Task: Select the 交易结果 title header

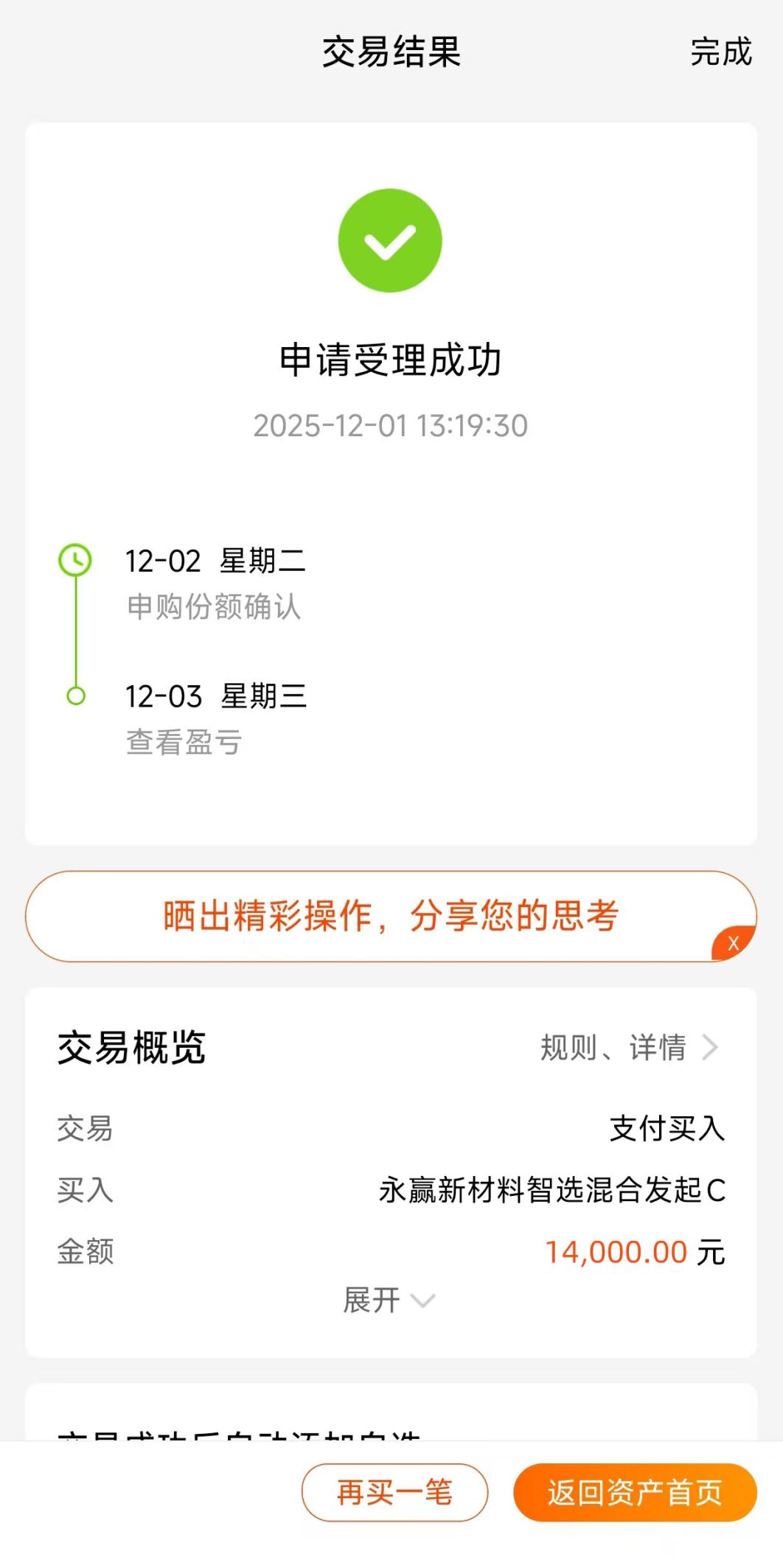Action: [391, 53]
